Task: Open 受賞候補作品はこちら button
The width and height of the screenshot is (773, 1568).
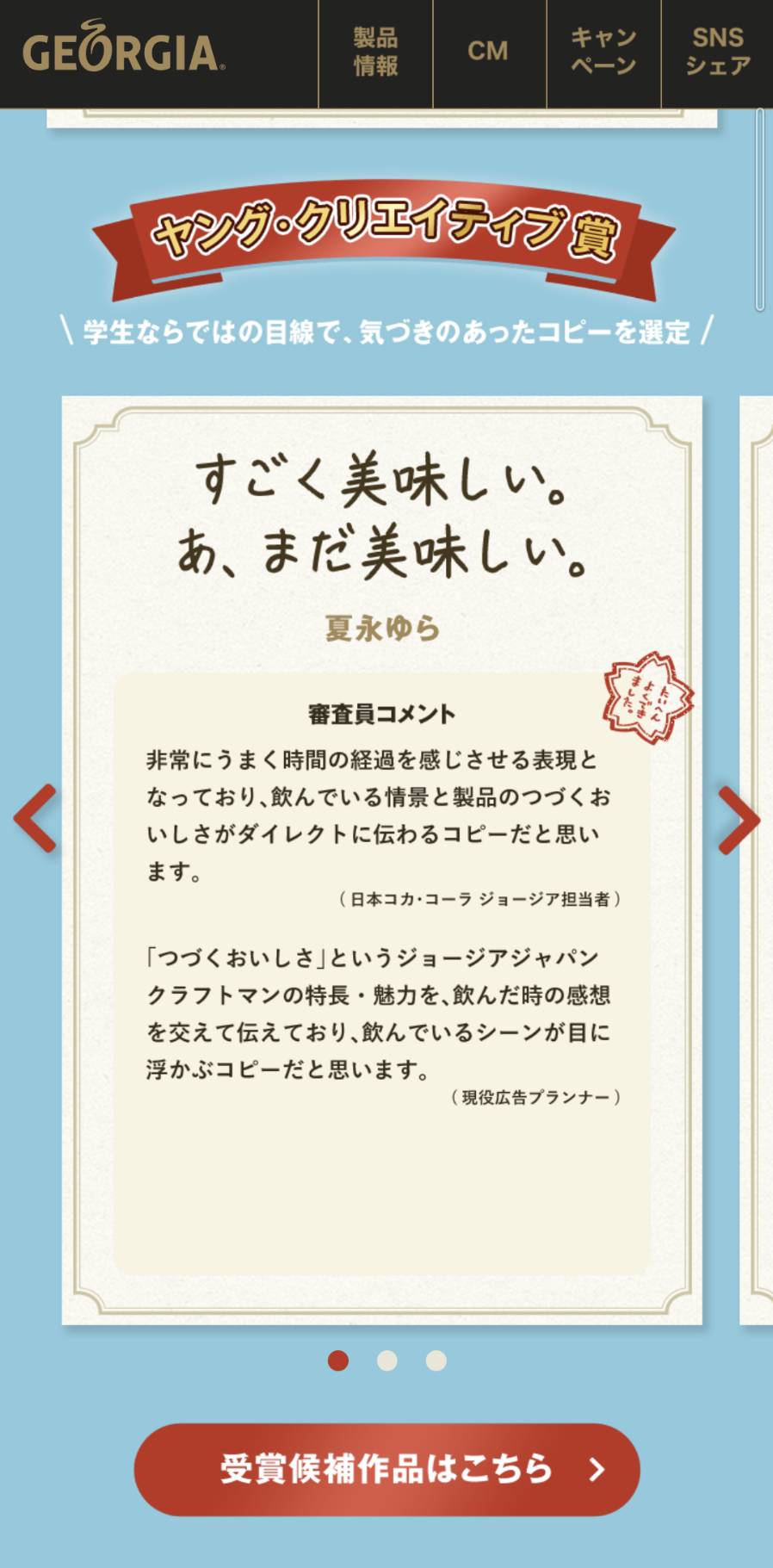Action: pos(386,1469)
